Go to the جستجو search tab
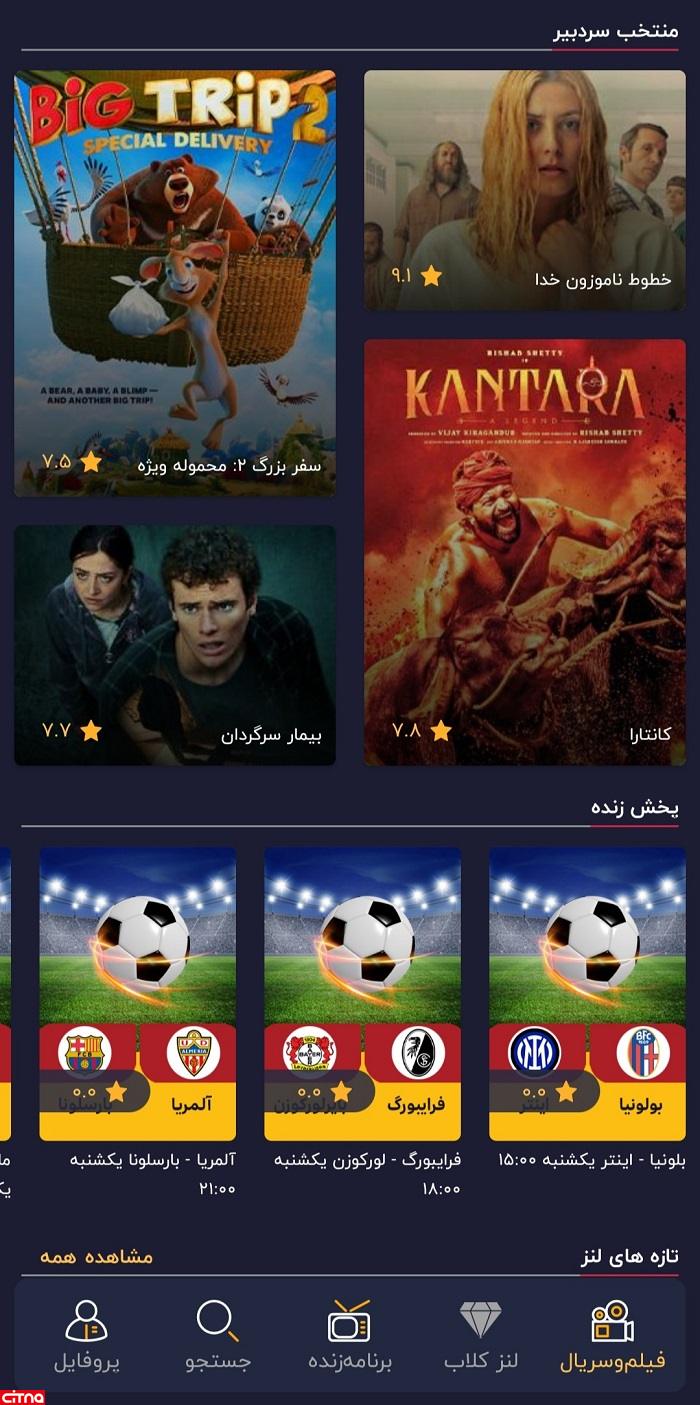 (x=217, y=1336)
